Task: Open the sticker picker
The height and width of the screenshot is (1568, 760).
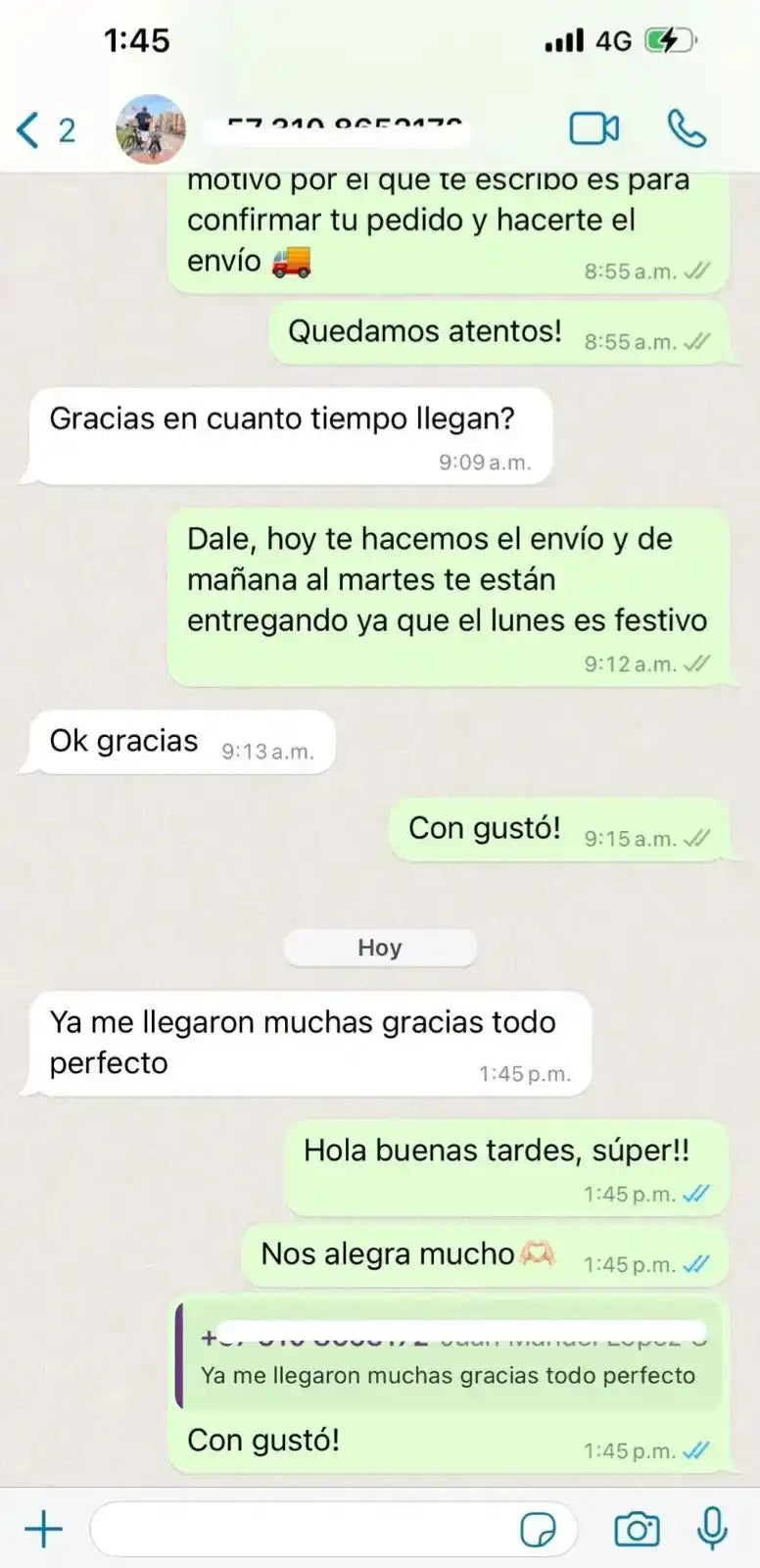Action: (539, 1529)
